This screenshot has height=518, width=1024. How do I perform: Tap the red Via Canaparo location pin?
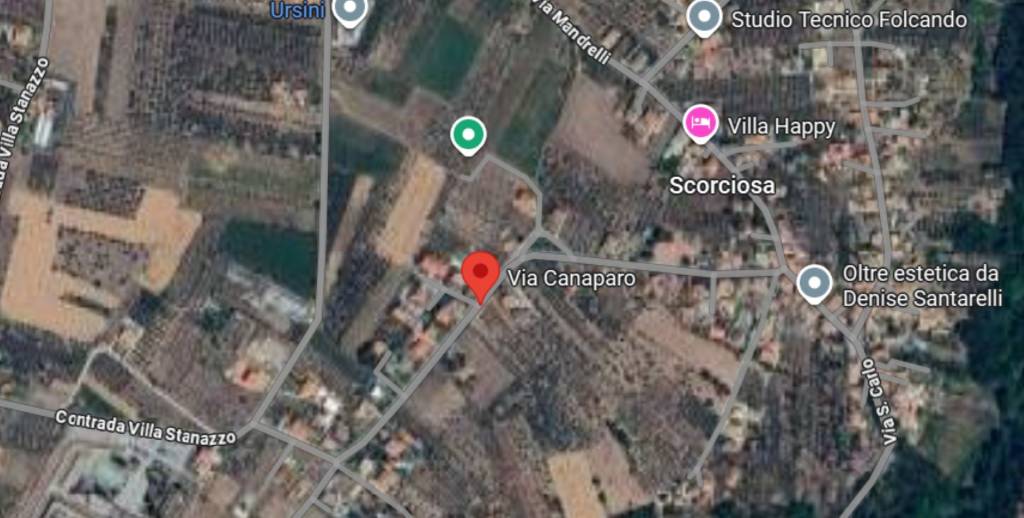point(481,272)
